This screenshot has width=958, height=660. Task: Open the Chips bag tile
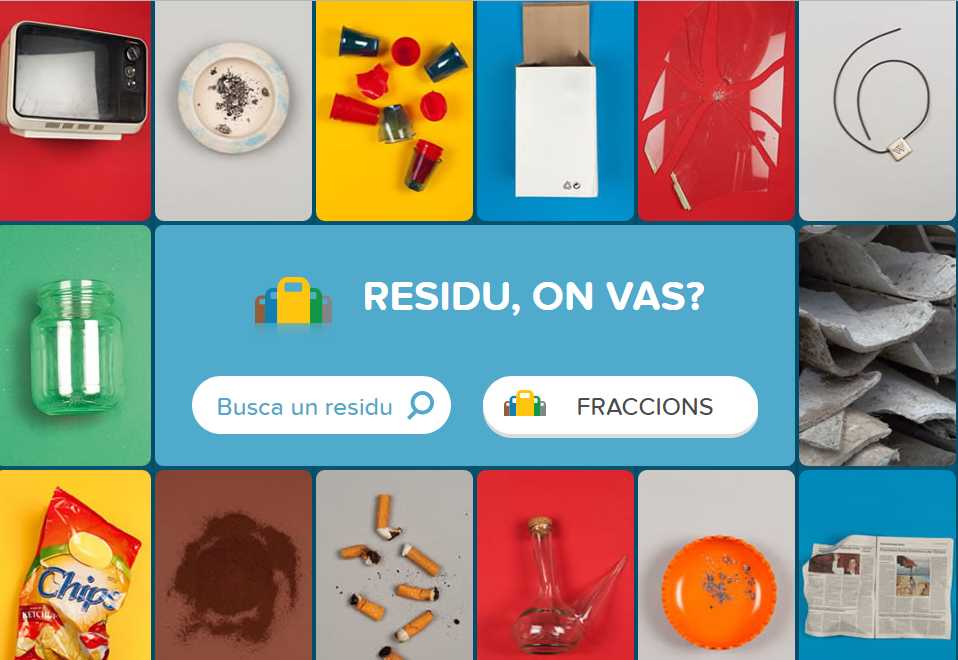[75, 565]
